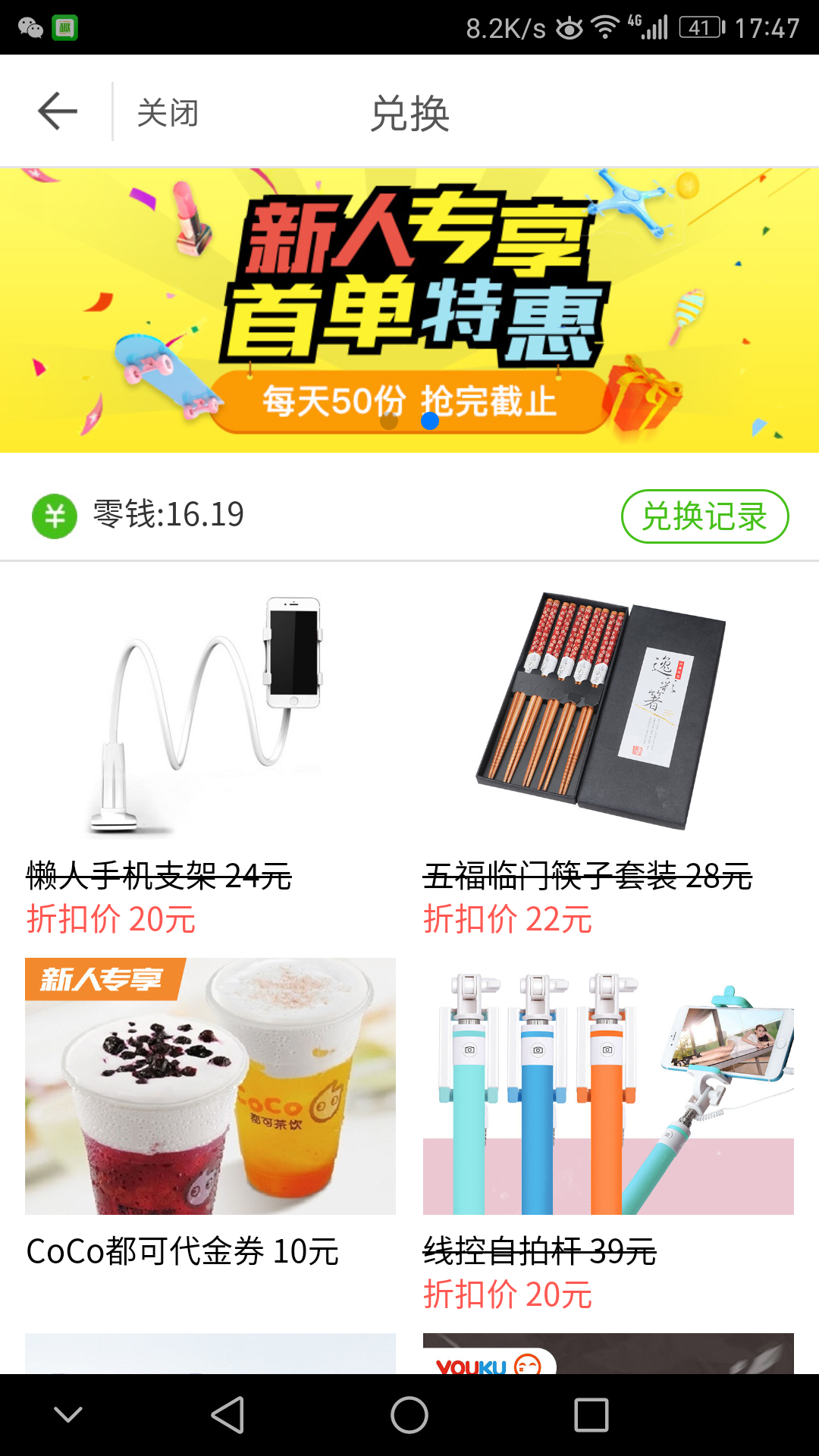Tap 关闭 to close the page
The width and height of the screenshot is (819, 1456).
(168, 113)
